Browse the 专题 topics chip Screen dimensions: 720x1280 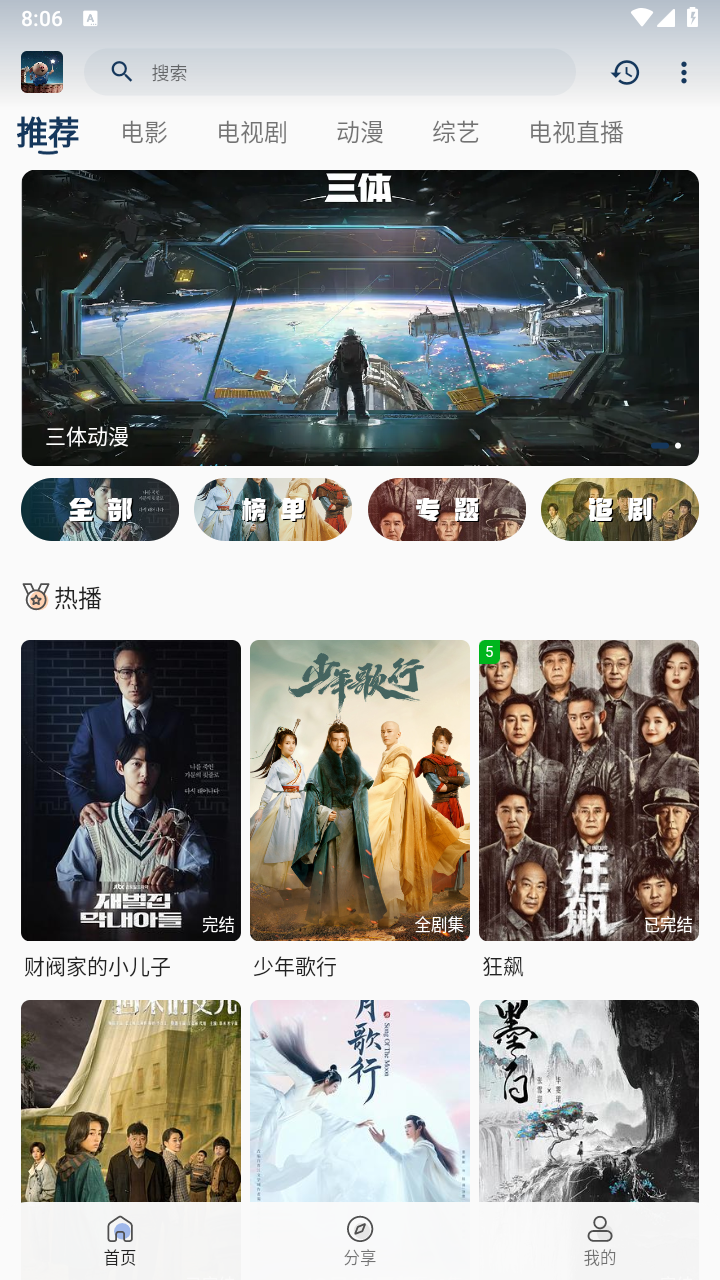447,510
